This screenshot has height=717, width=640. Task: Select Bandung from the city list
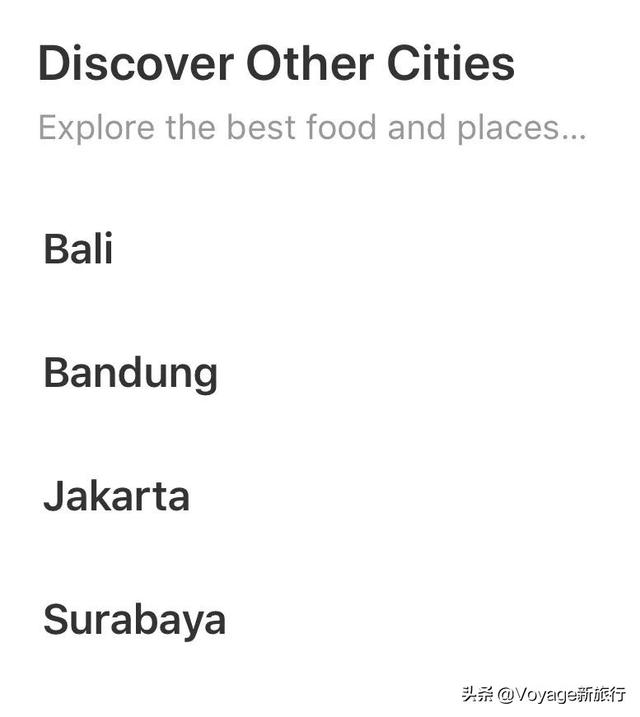coord(130,373)
